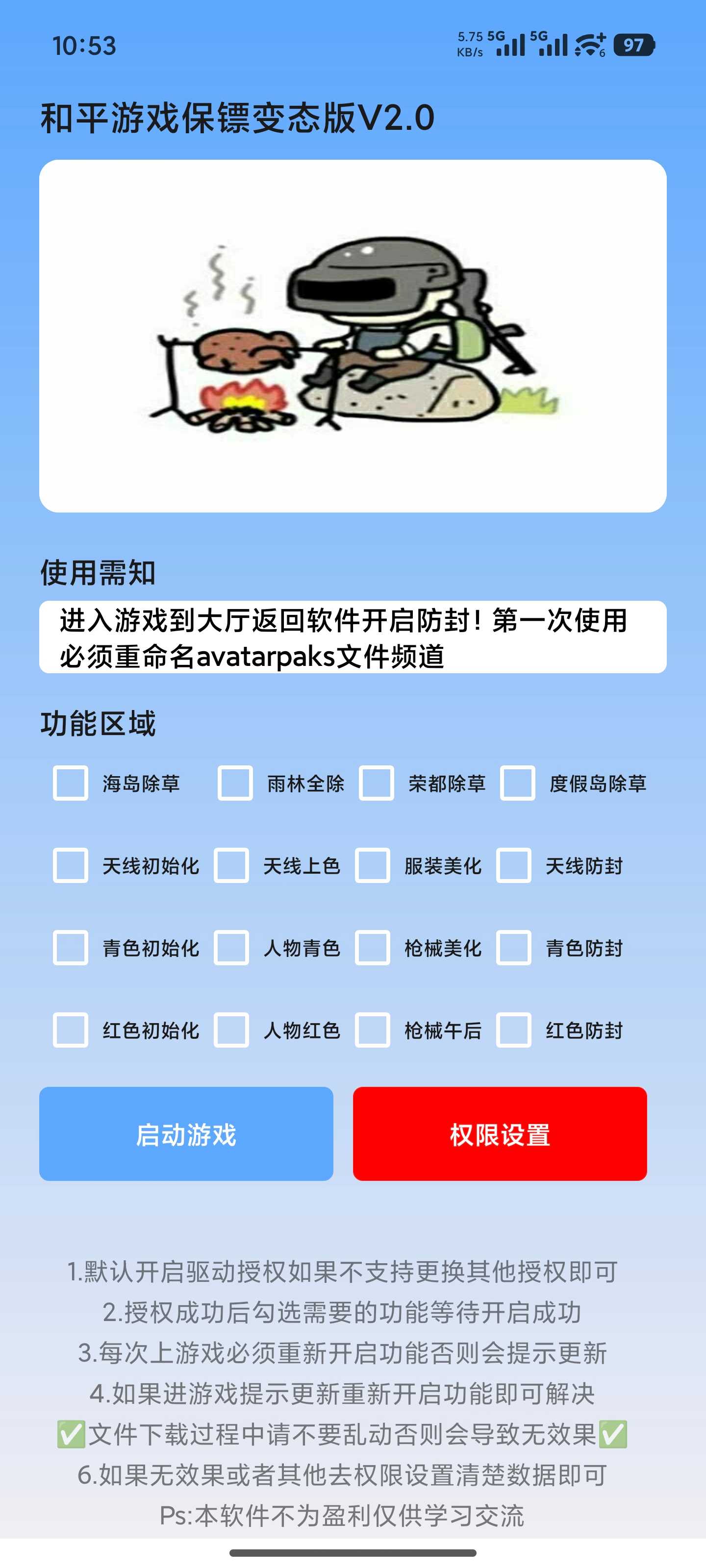Check 天线初始化 option
The width and height of the screenshot is (706, 1568).
[71, 865]
